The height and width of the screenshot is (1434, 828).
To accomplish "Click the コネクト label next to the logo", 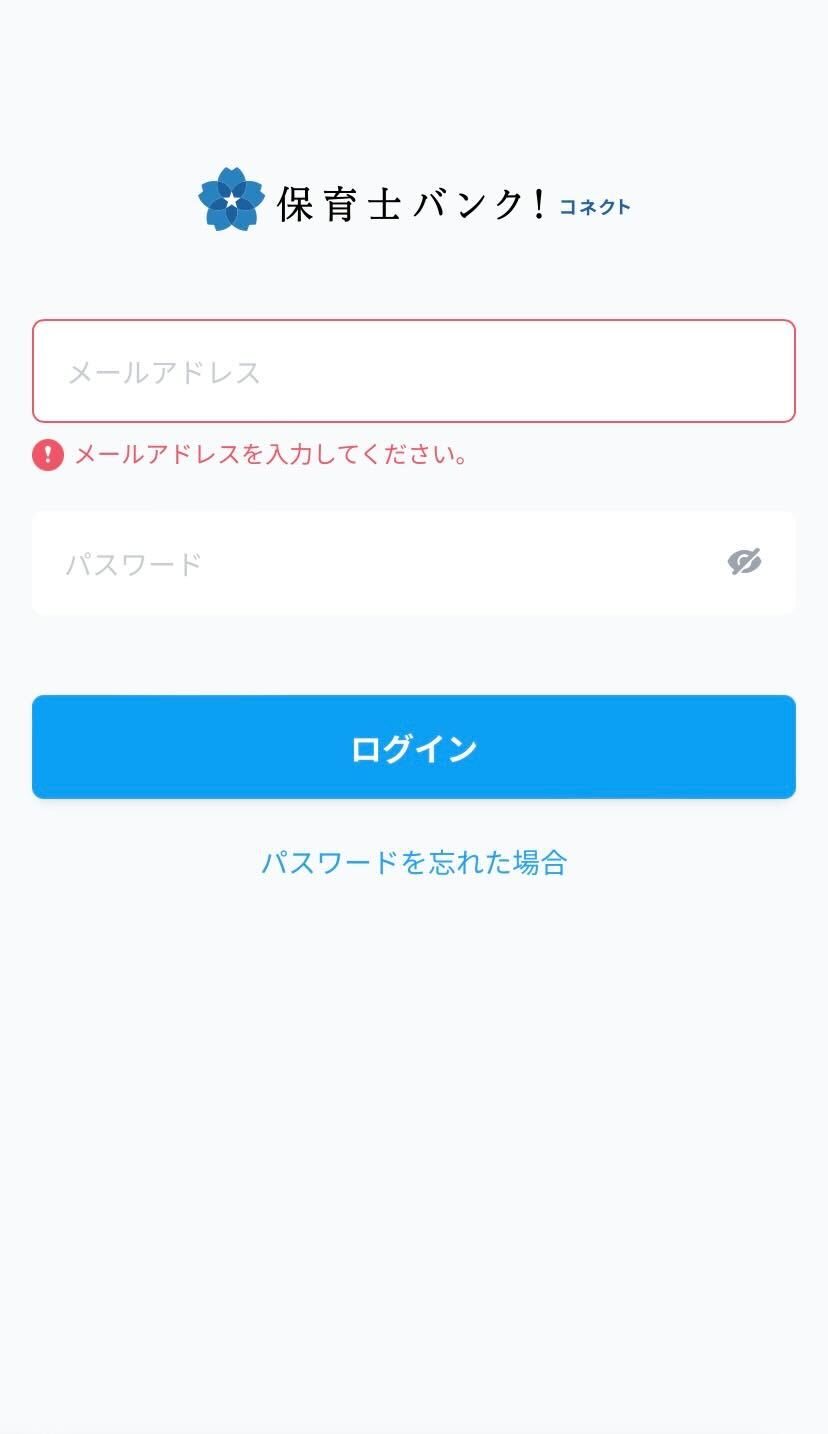I will pos(596,207).
